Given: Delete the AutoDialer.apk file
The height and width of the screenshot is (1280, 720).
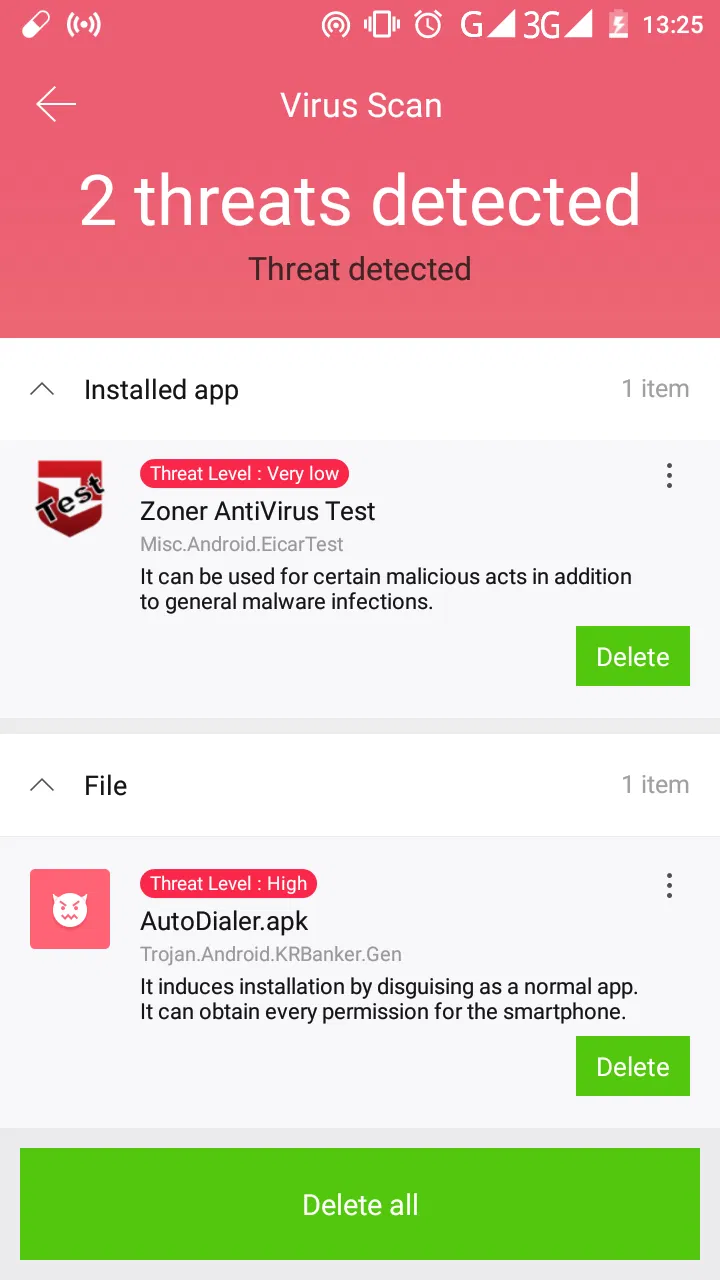Looking at the screenshot, I should pos(632,1066).
